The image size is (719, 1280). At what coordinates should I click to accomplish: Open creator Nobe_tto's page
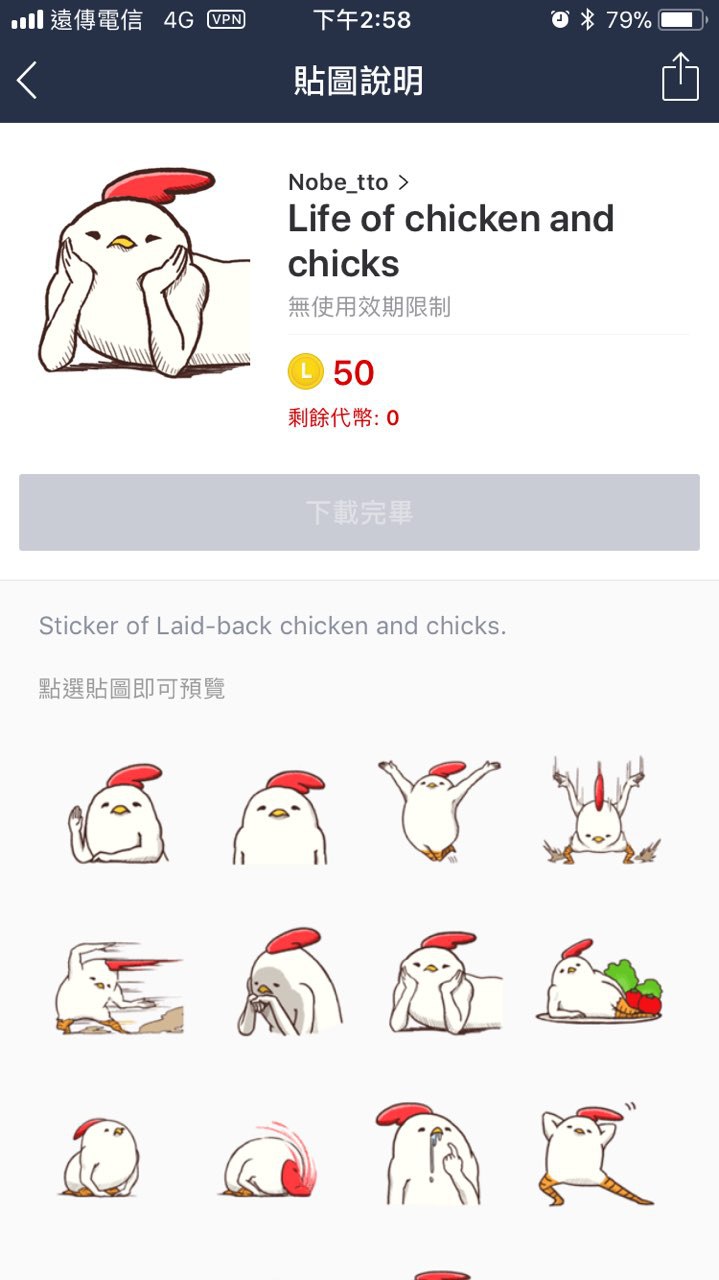coord(348,182)
